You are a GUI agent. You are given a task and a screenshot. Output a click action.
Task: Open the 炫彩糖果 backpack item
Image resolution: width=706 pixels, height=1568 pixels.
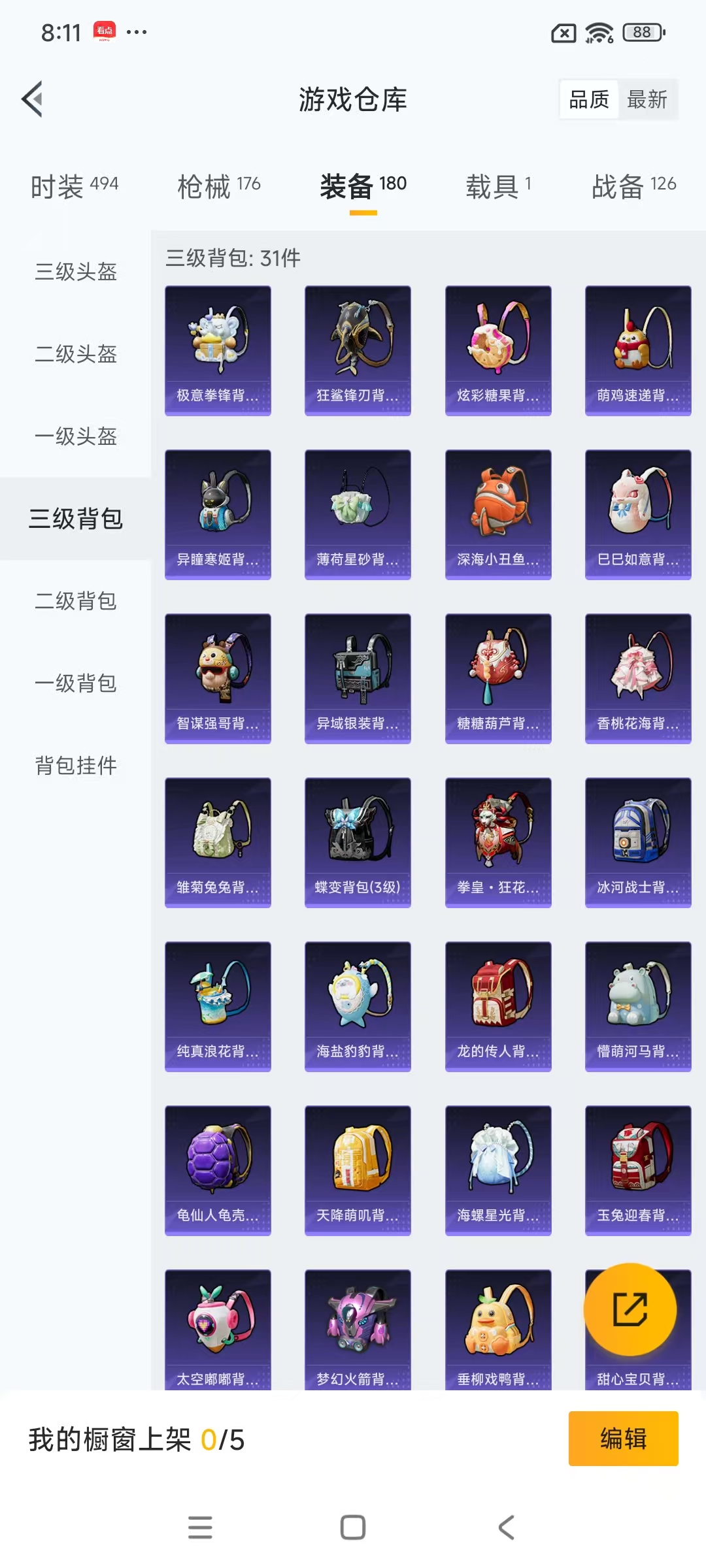(497, 350)
